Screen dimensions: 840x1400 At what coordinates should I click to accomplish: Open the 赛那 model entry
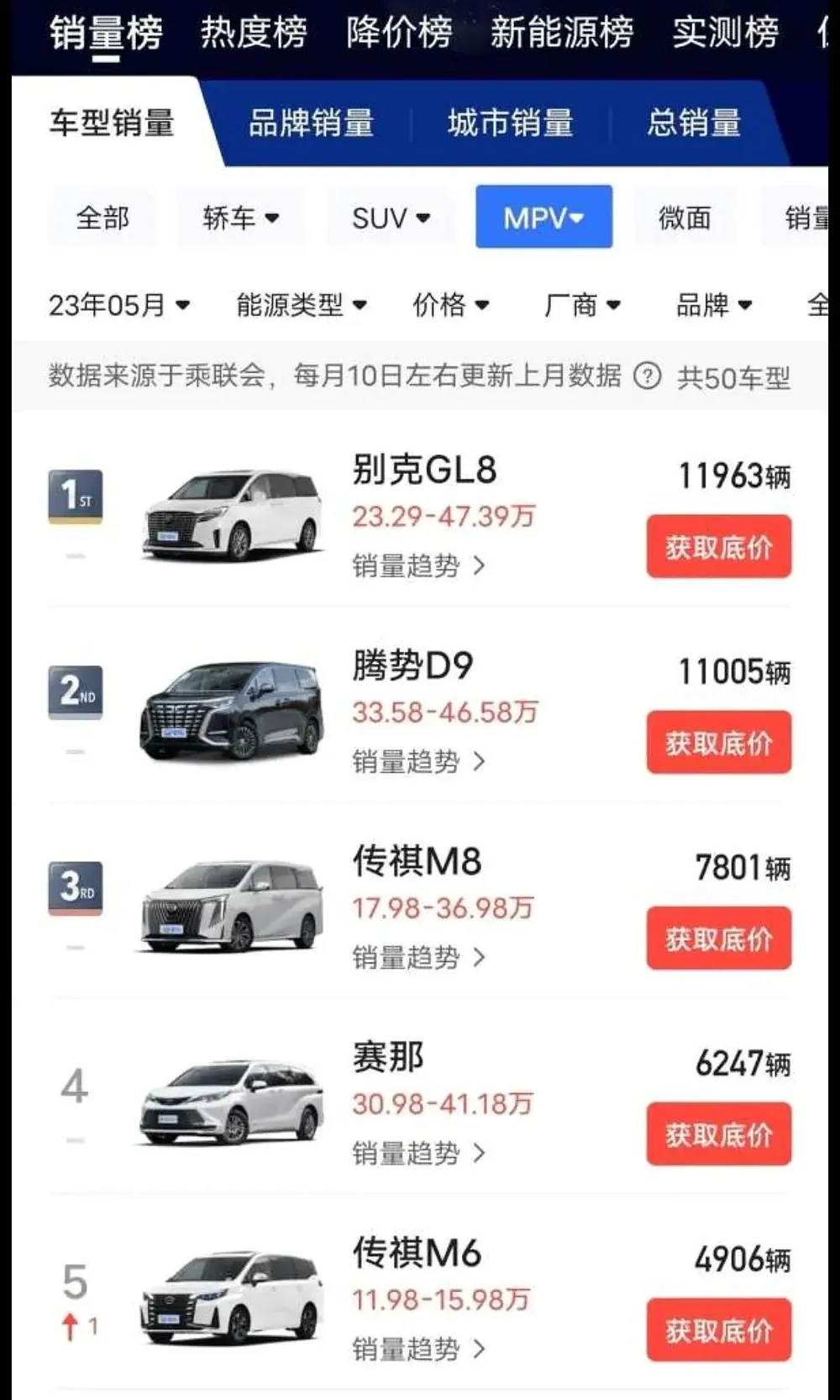point(388,1057)
